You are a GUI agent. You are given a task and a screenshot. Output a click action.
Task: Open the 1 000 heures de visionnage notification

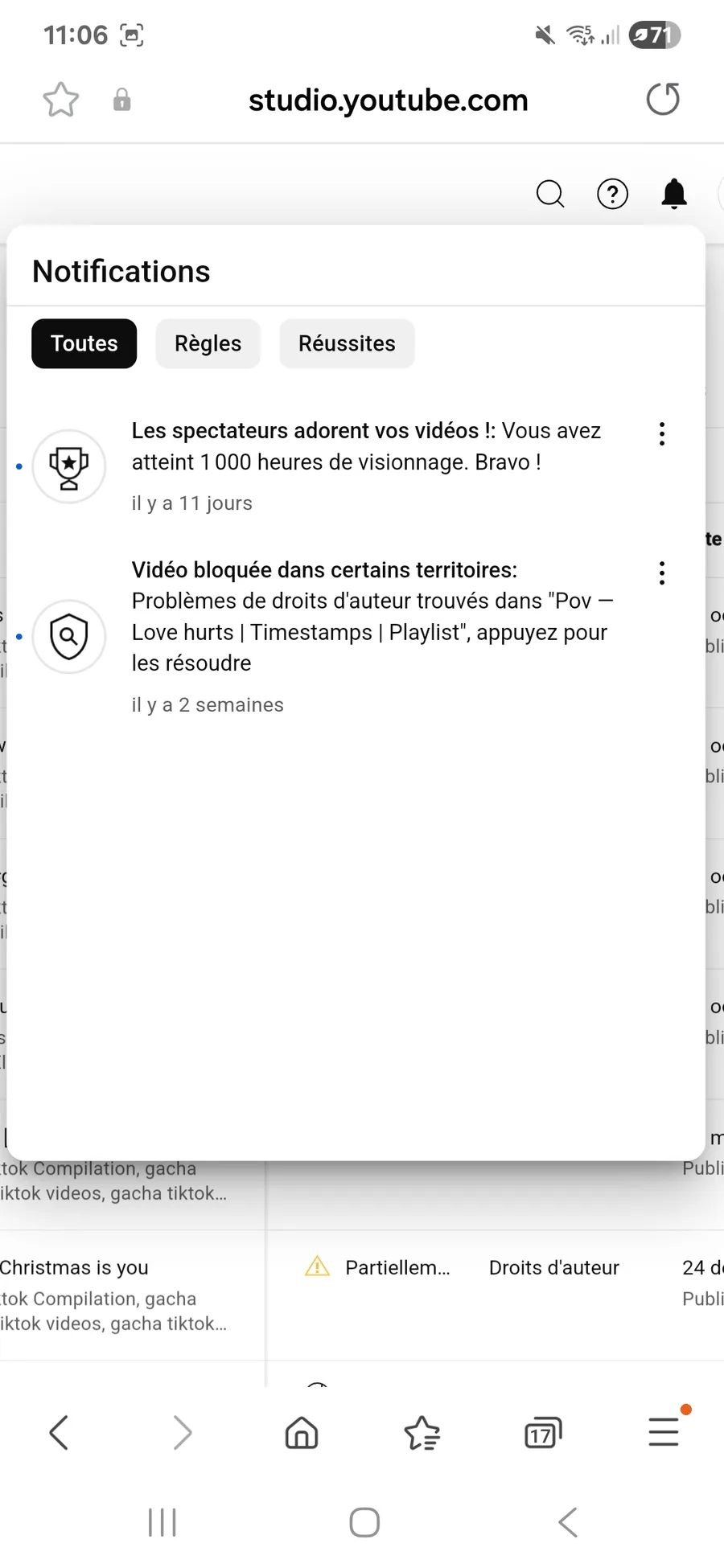(366, 447)
